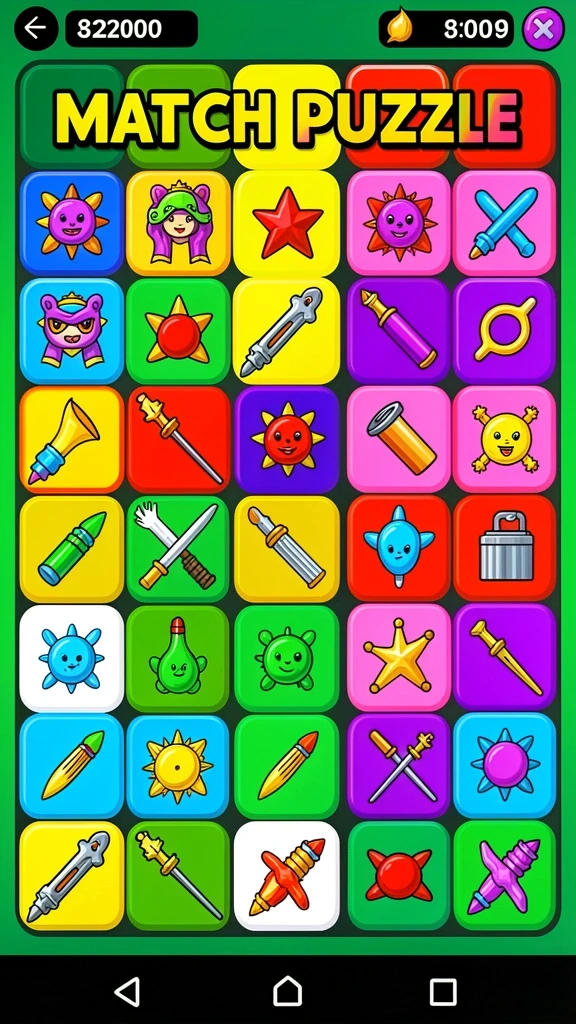Tap the green bullet tile on yellow
The image size is (576, 1024).
pyautogui.click(x=71, y=549)
